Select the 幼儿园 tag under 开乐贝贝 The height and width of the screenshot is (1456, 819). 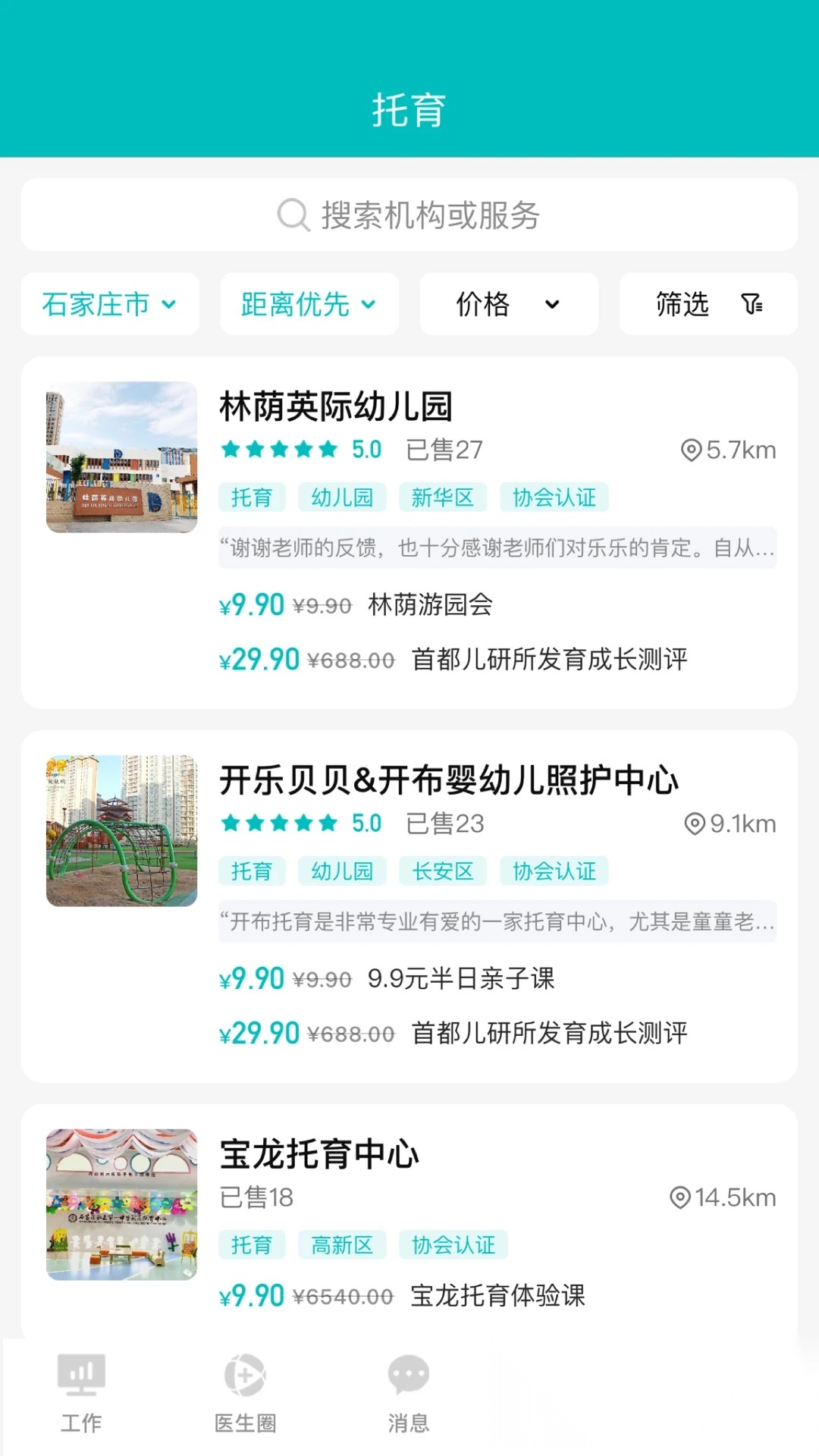pos(341,871)
